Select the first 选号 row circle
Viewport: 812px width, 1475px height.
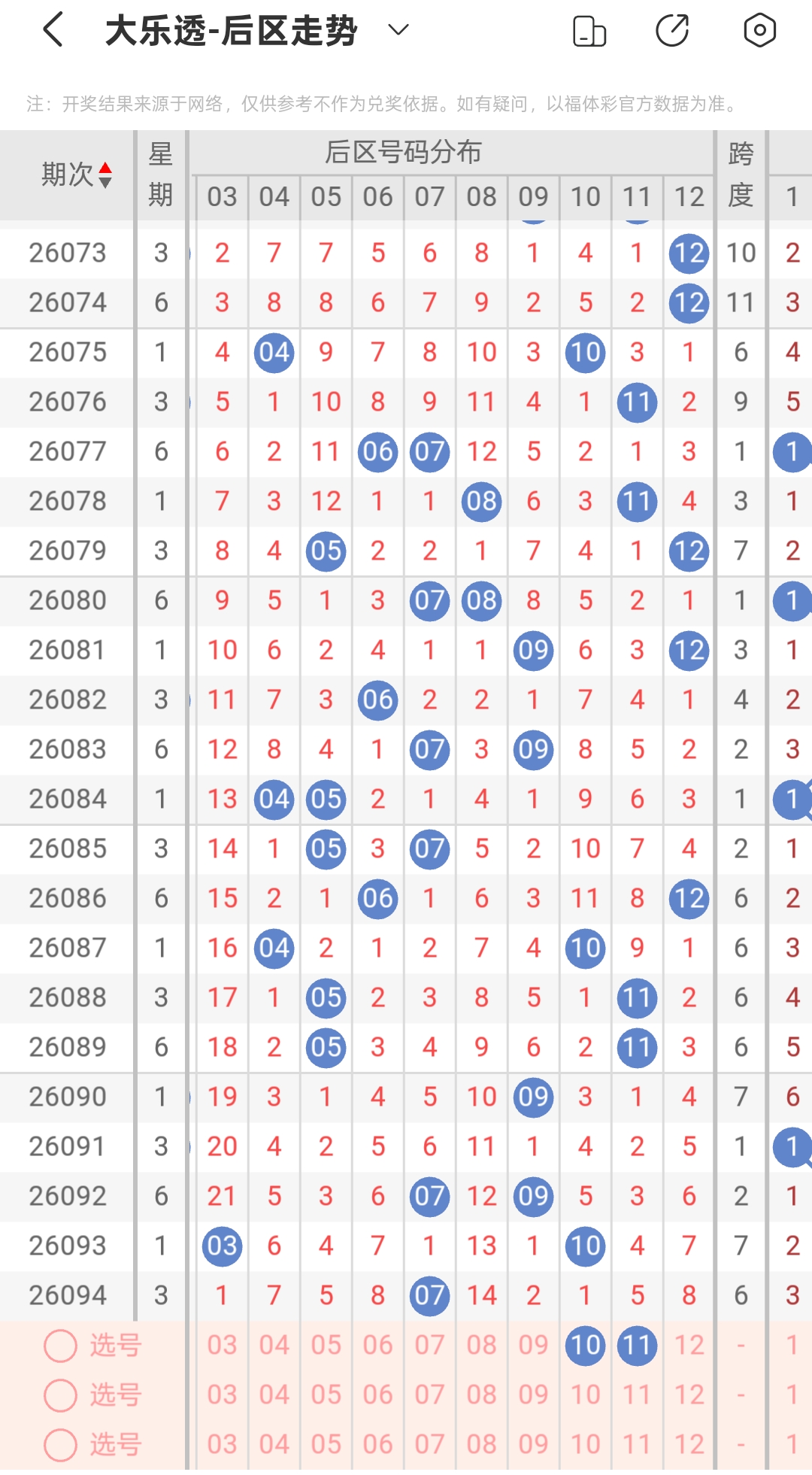61,1346
